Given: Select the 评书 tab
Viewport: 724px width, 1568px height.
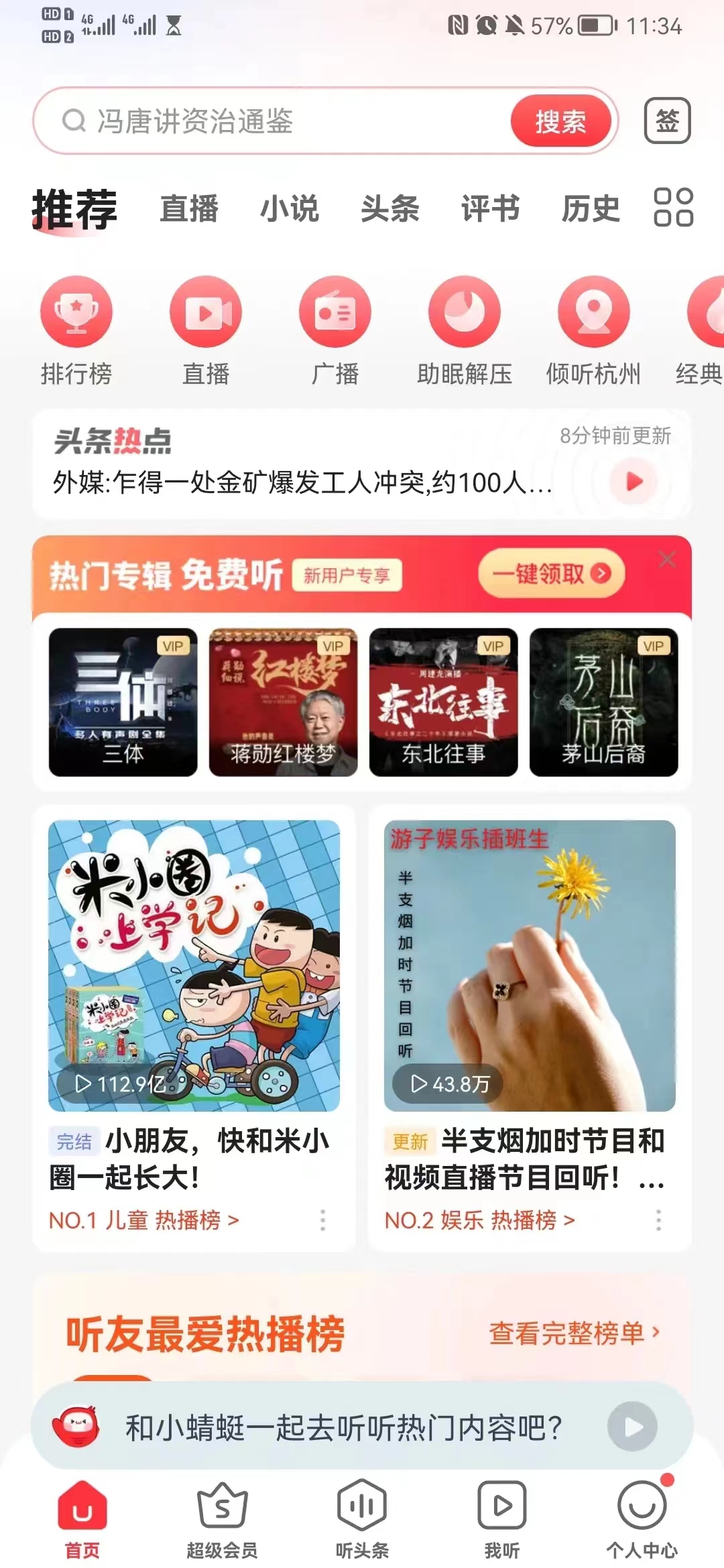Looking at the screenshot, I should click(x=490, y=208).
